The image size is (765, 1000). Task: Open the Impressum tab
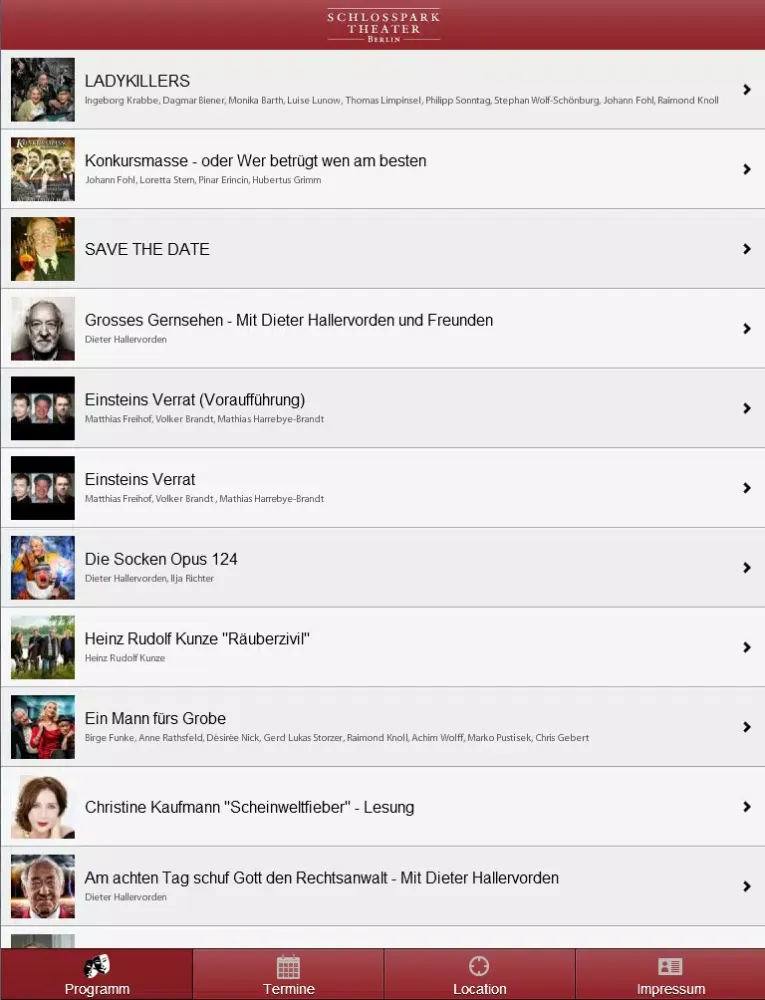(670, 975)
